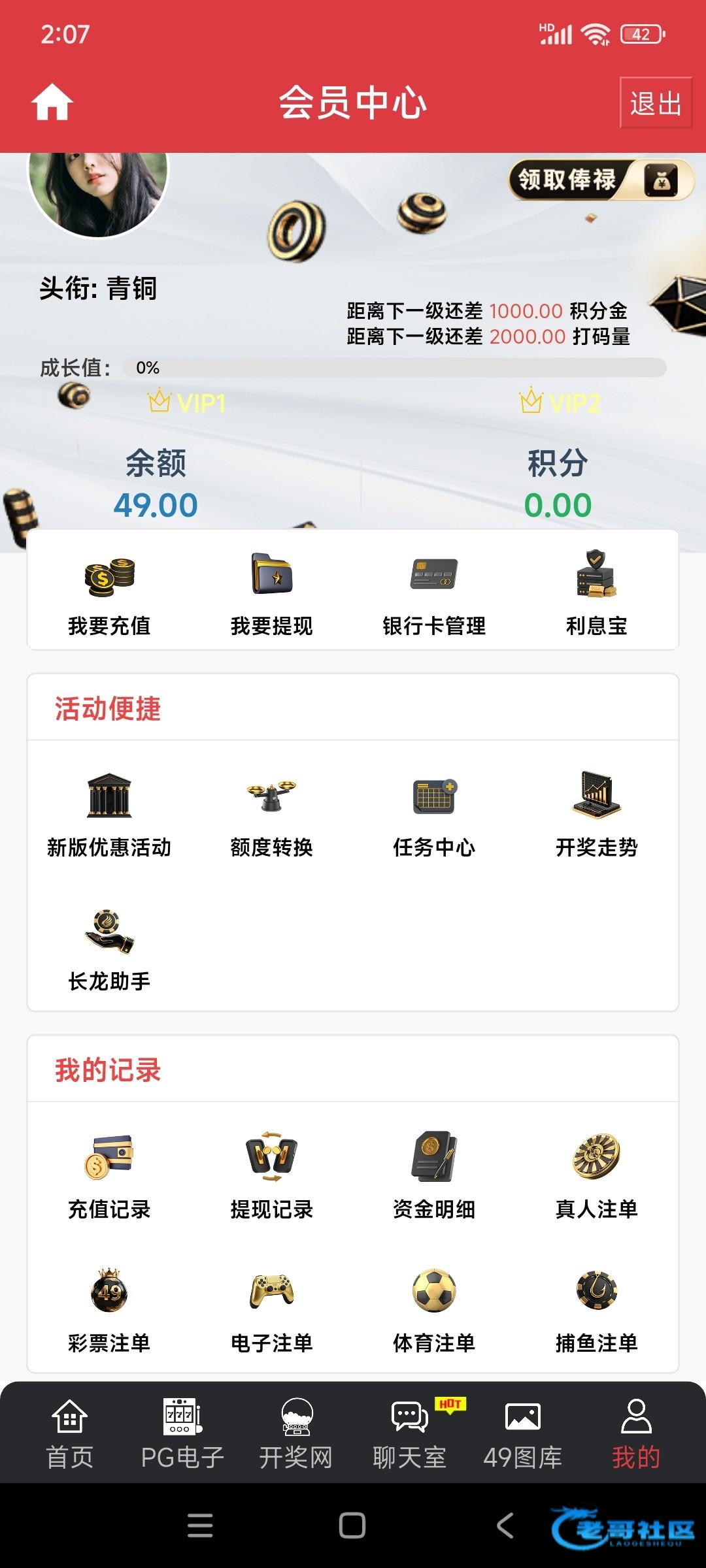This screenshot has width=706, height=1568.
Task: Open 新版优惠活动 promotions
Action: tap(109, 814)
